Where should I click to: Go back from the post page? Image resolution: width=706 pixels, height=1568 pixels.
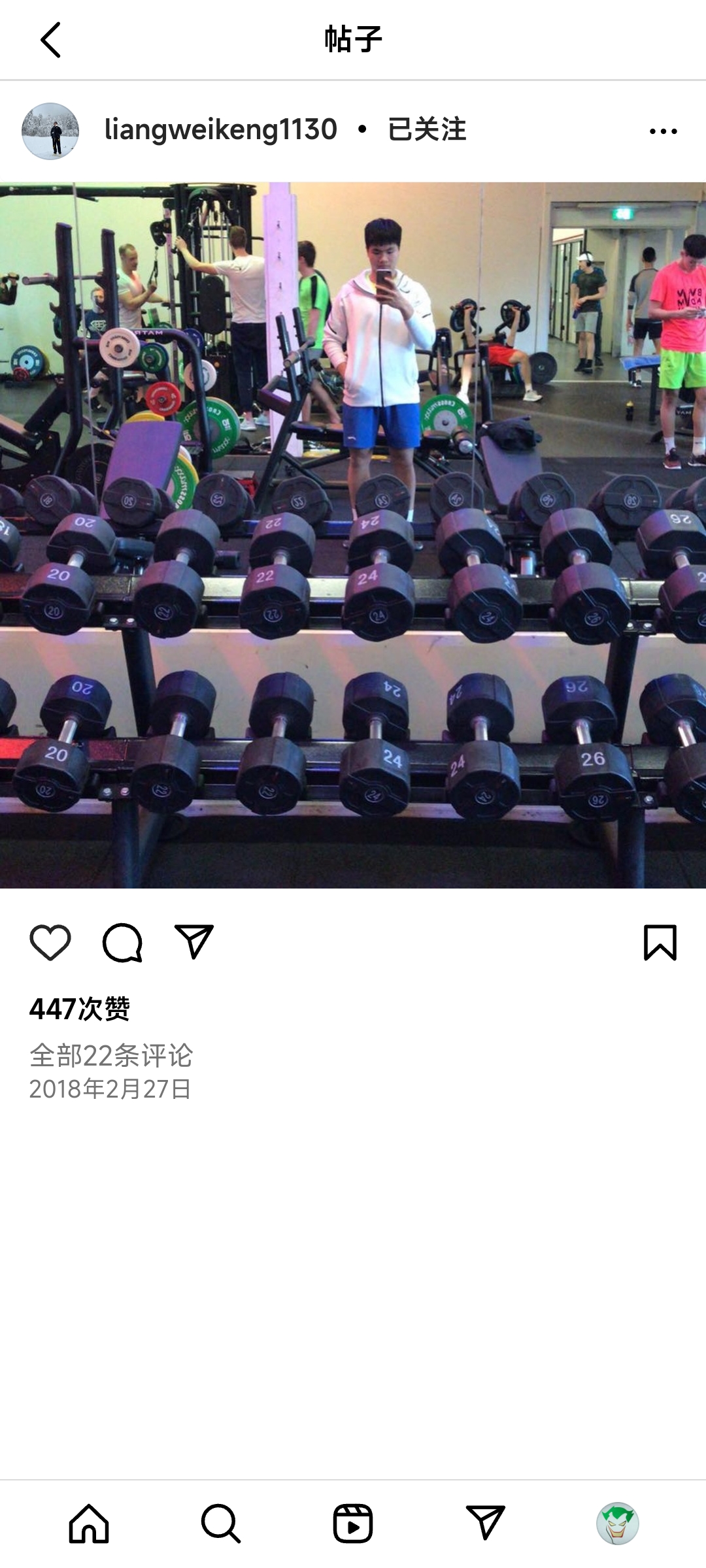point(50,40)
